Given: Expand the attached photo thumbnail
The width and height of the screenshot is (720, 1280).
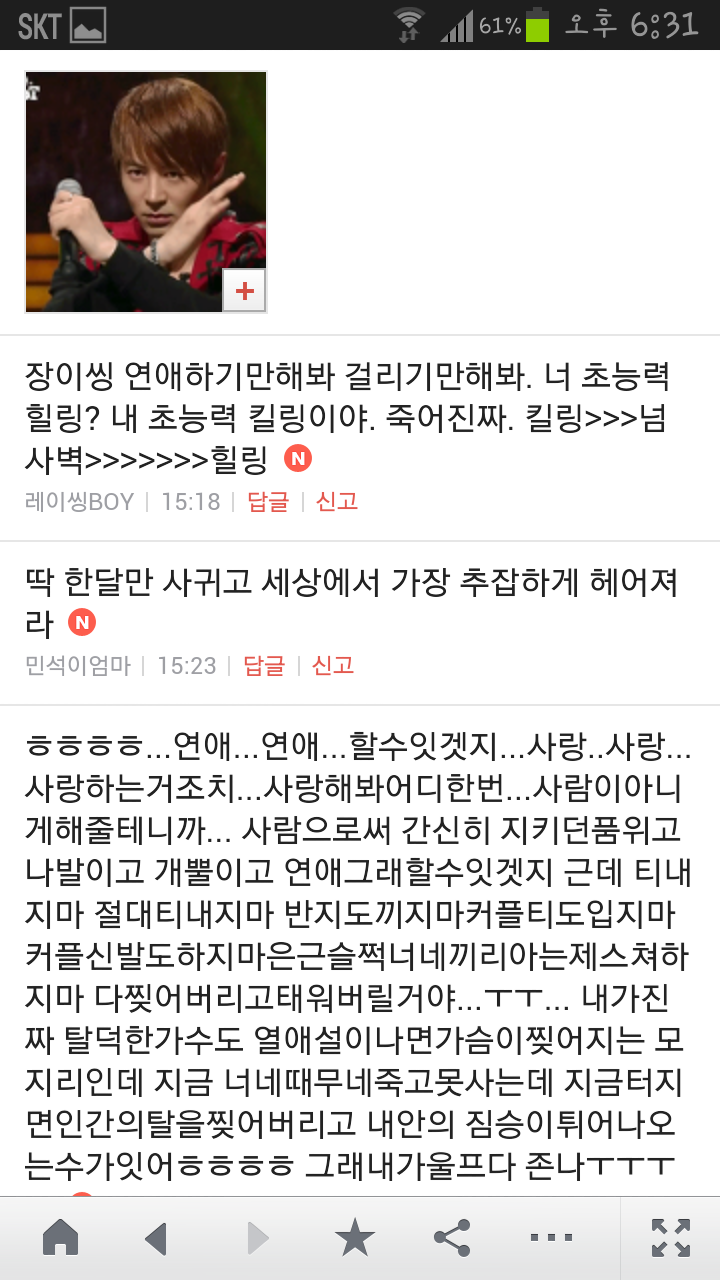Looking at the screenshot, I should [244, 292].
